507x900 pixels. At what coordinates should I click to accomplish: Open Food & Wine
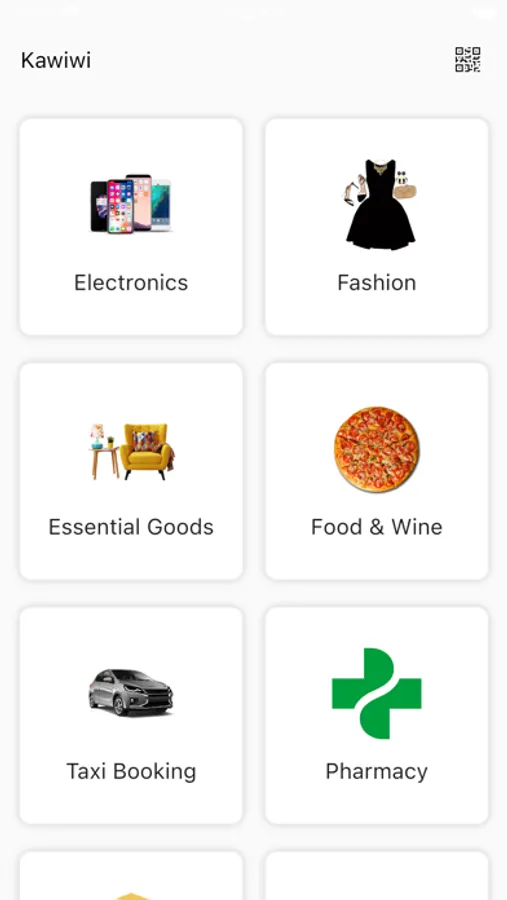coord(377,471)
